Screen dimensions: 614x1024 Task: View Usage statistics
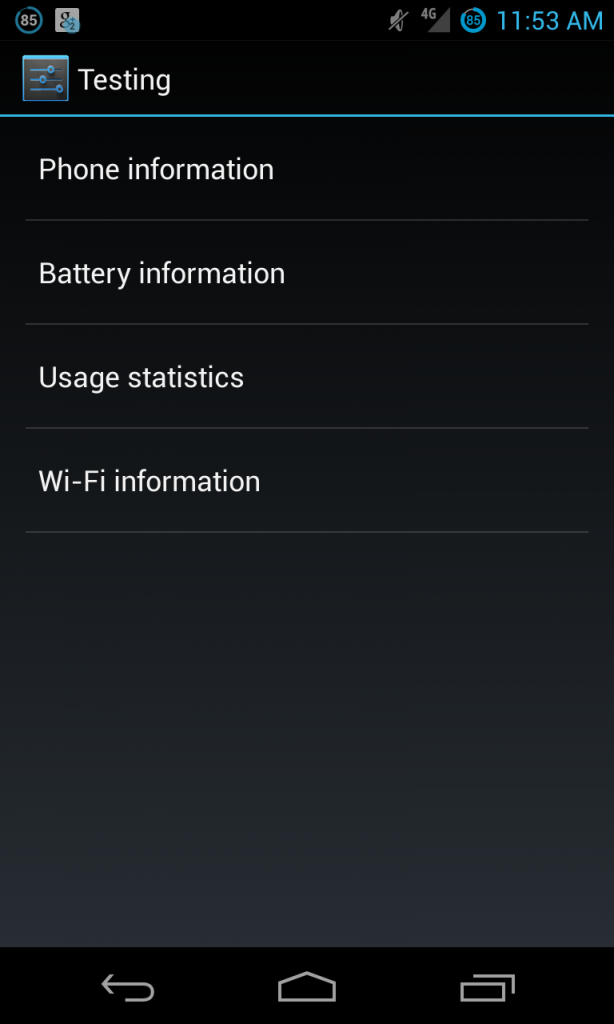pyautogui.click(x=307, y=377)
